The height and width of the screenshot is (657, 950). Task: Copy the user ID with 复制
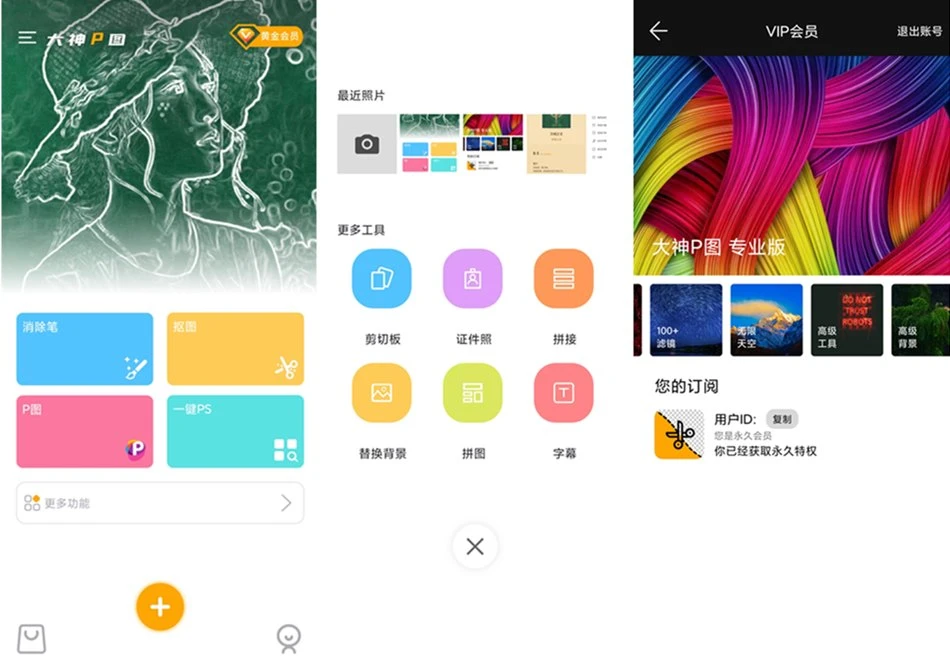tap(782, 419)
